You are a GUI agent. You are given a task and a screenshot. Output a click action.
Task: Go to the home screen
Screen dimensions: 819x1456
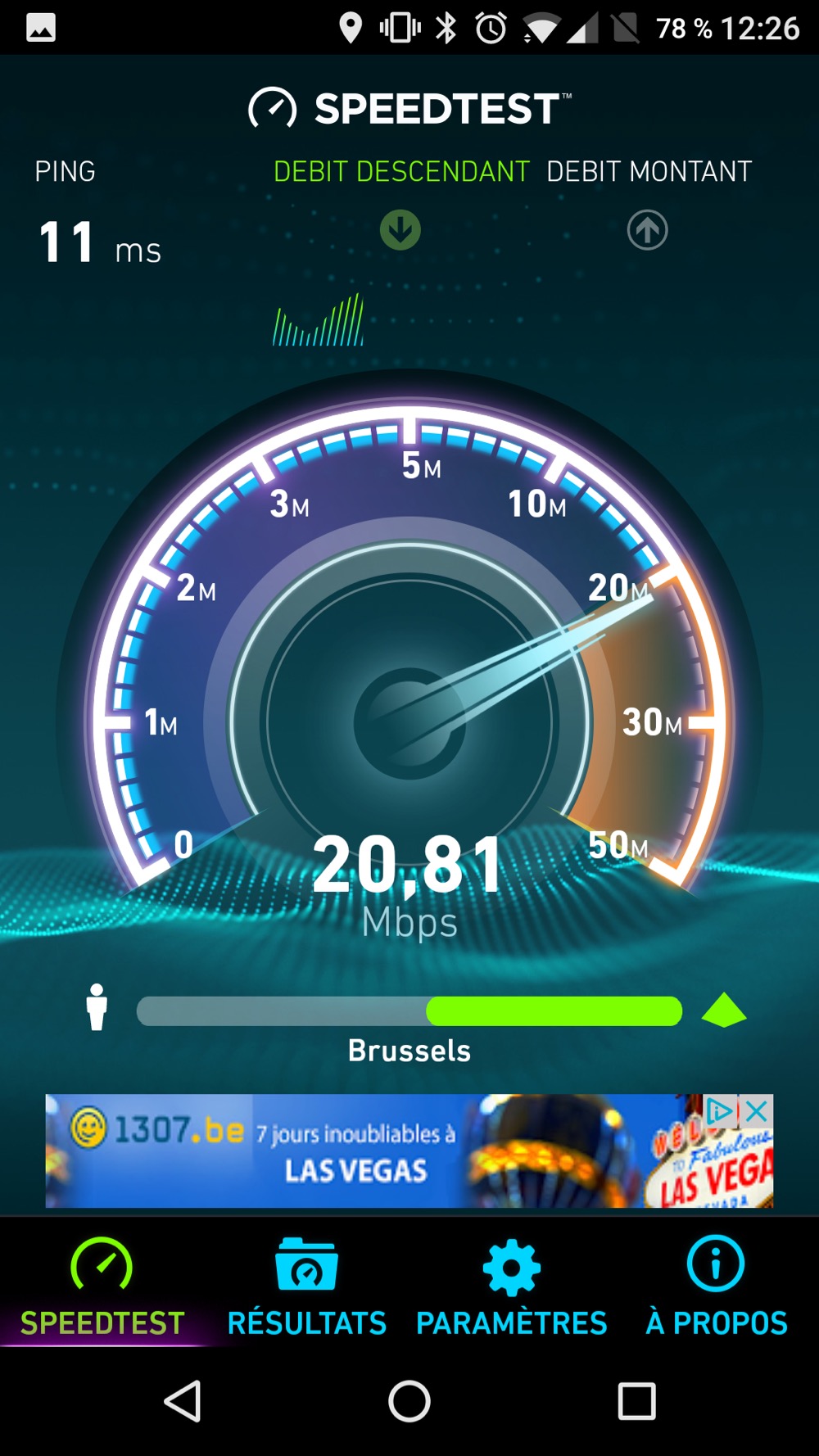tap(409, 1401)
